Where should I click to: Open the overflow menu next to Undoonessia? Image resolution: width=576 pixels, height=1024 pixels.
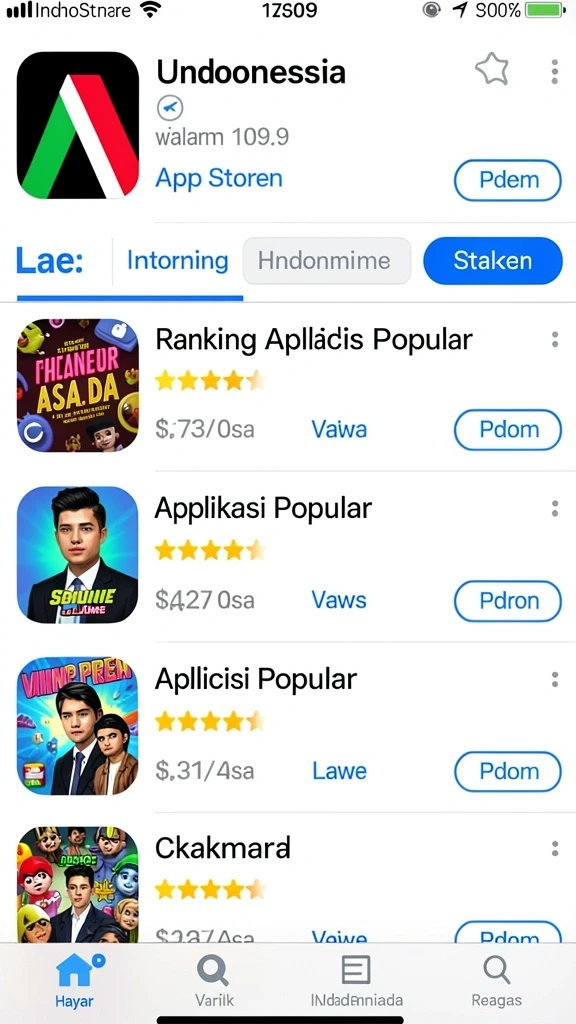tap(554, 72)
